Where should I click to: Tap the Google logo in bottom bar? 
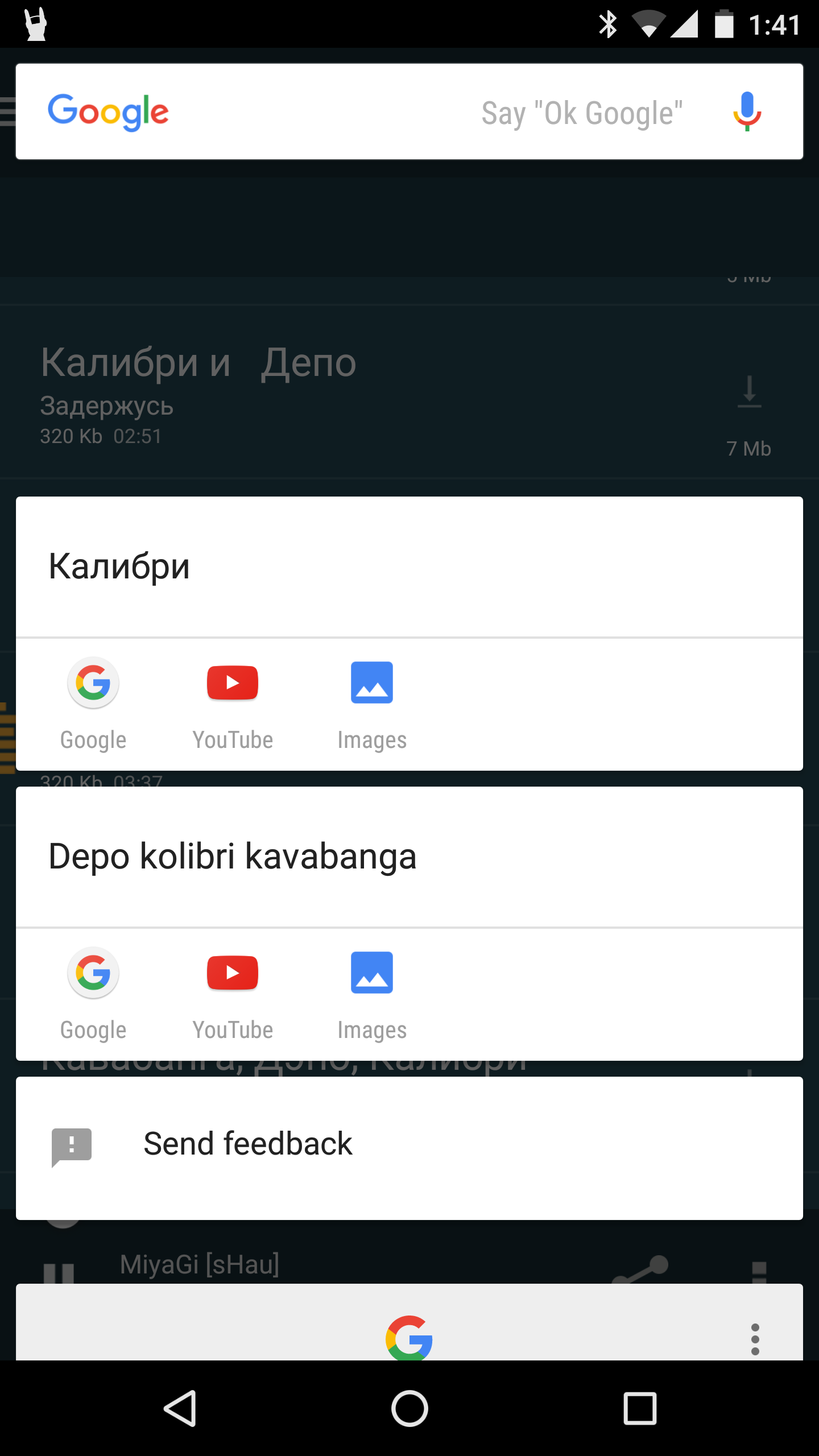tap(409, 1338)
